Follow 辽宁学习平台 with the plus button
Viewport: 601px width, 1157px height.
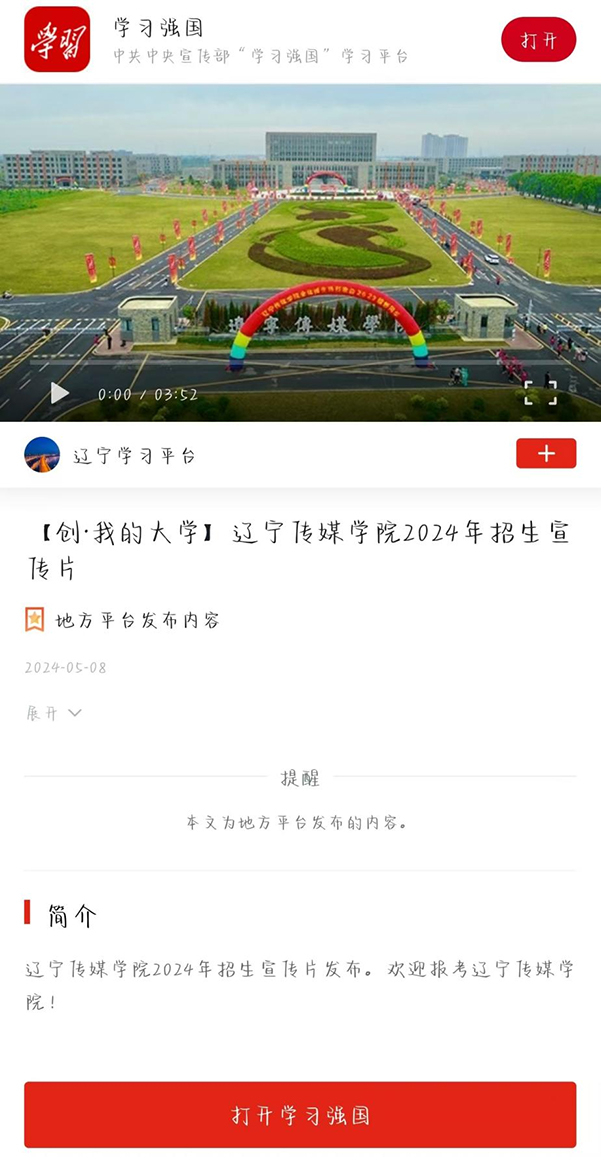(x=545, y=453)
